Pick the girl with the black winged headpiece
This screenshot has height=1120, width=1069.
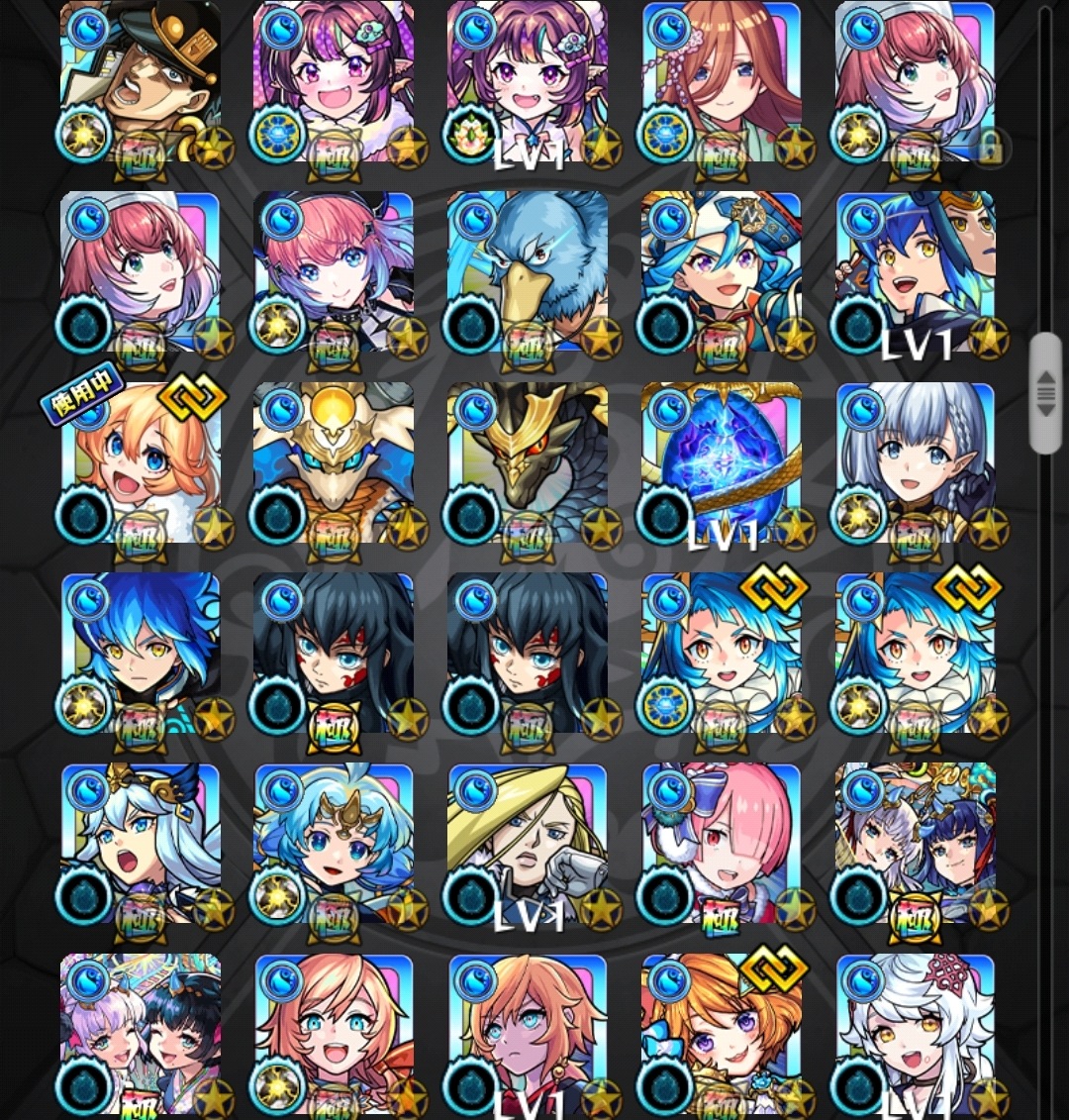coord(141,844)
